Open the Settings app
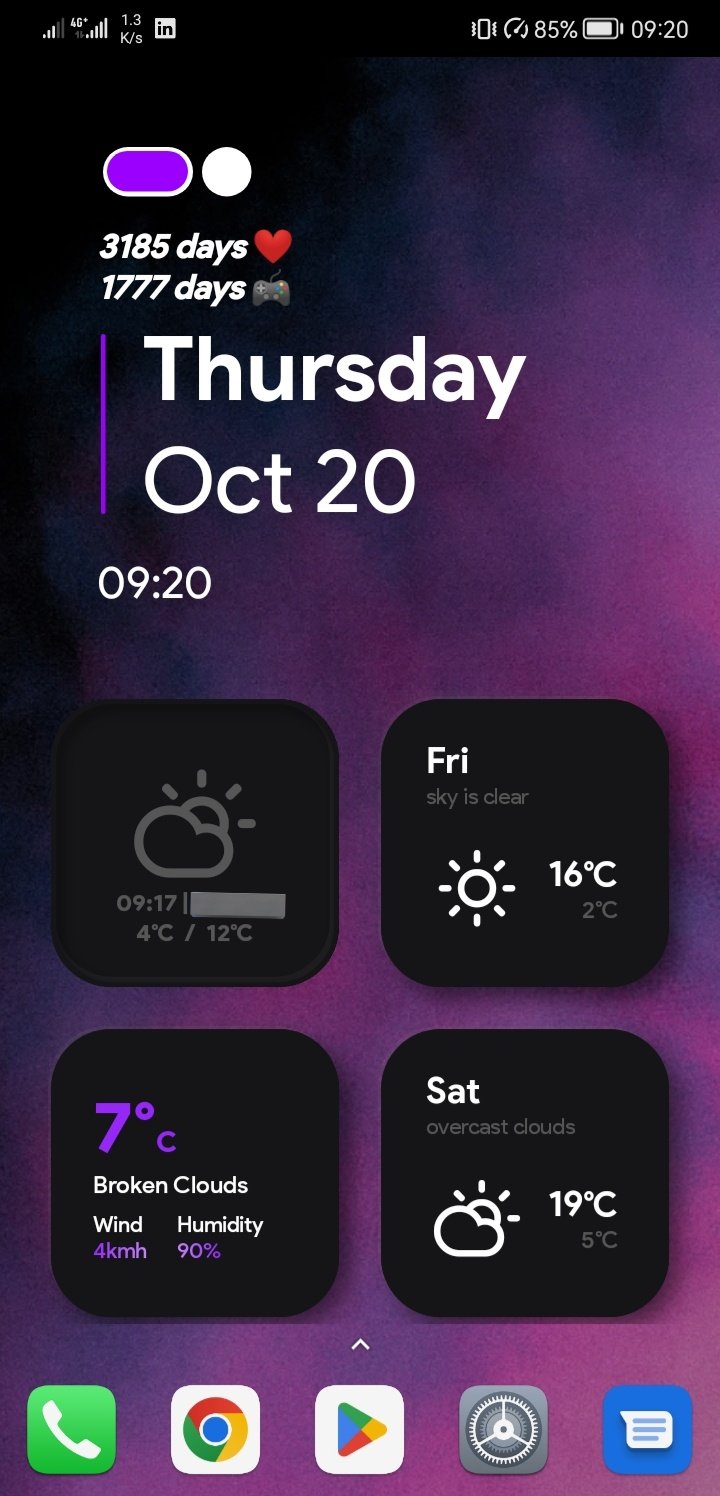 click(x=503, y=1429)
